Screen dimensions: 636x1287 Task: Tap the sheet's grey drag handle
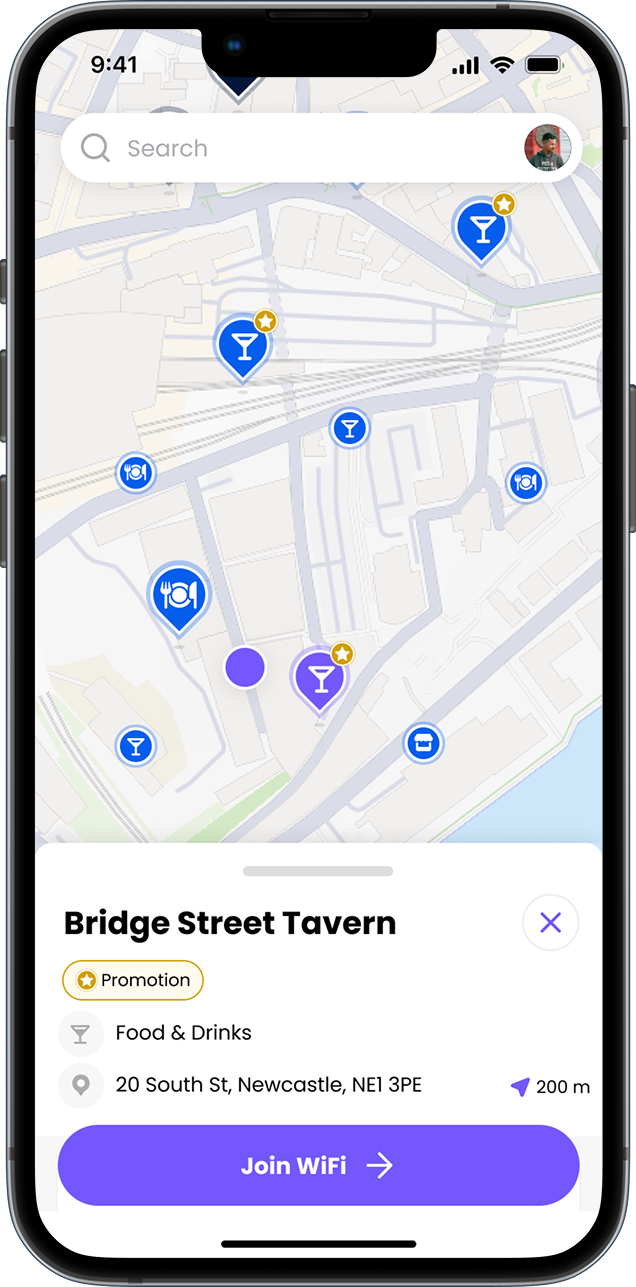[318, 871]
